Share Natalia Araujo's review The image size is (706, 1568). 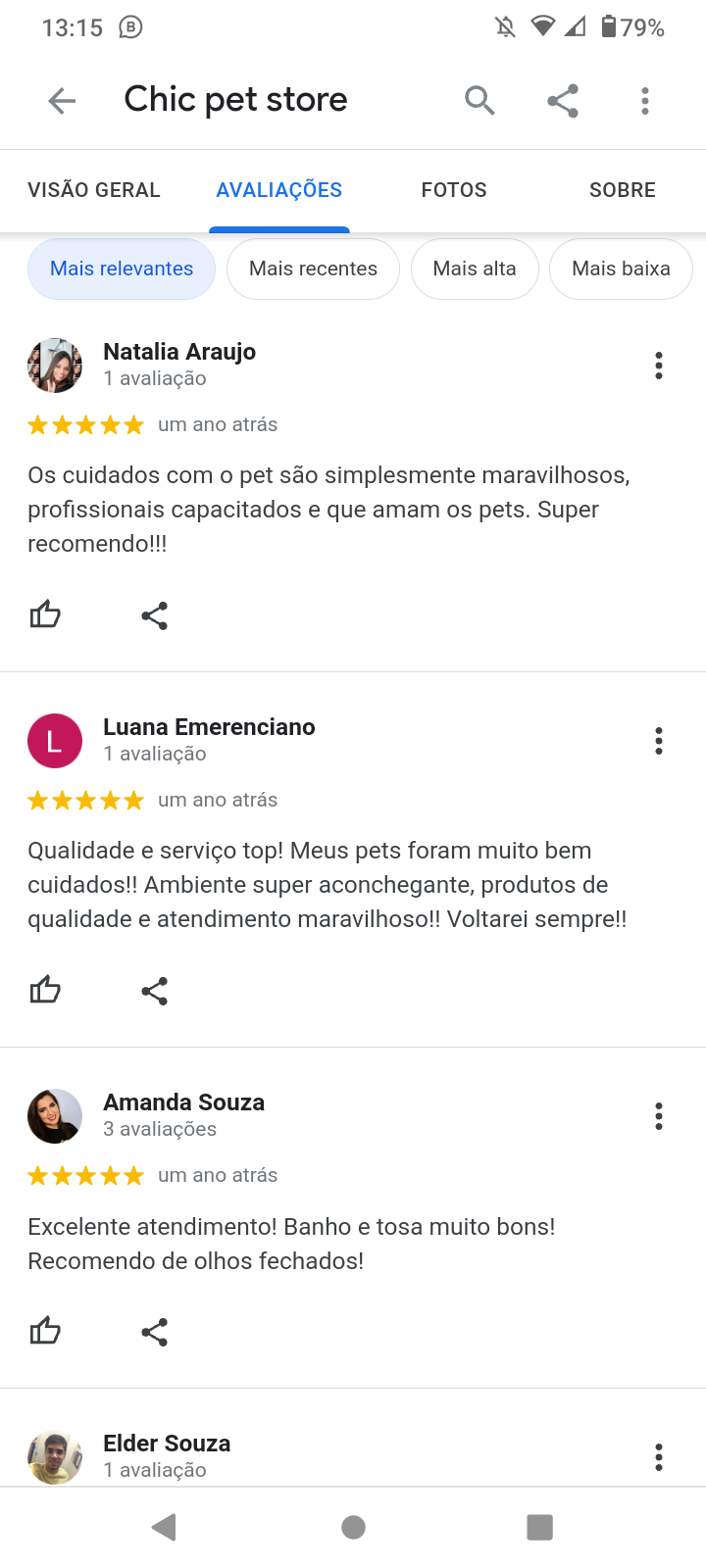point(155,615)
